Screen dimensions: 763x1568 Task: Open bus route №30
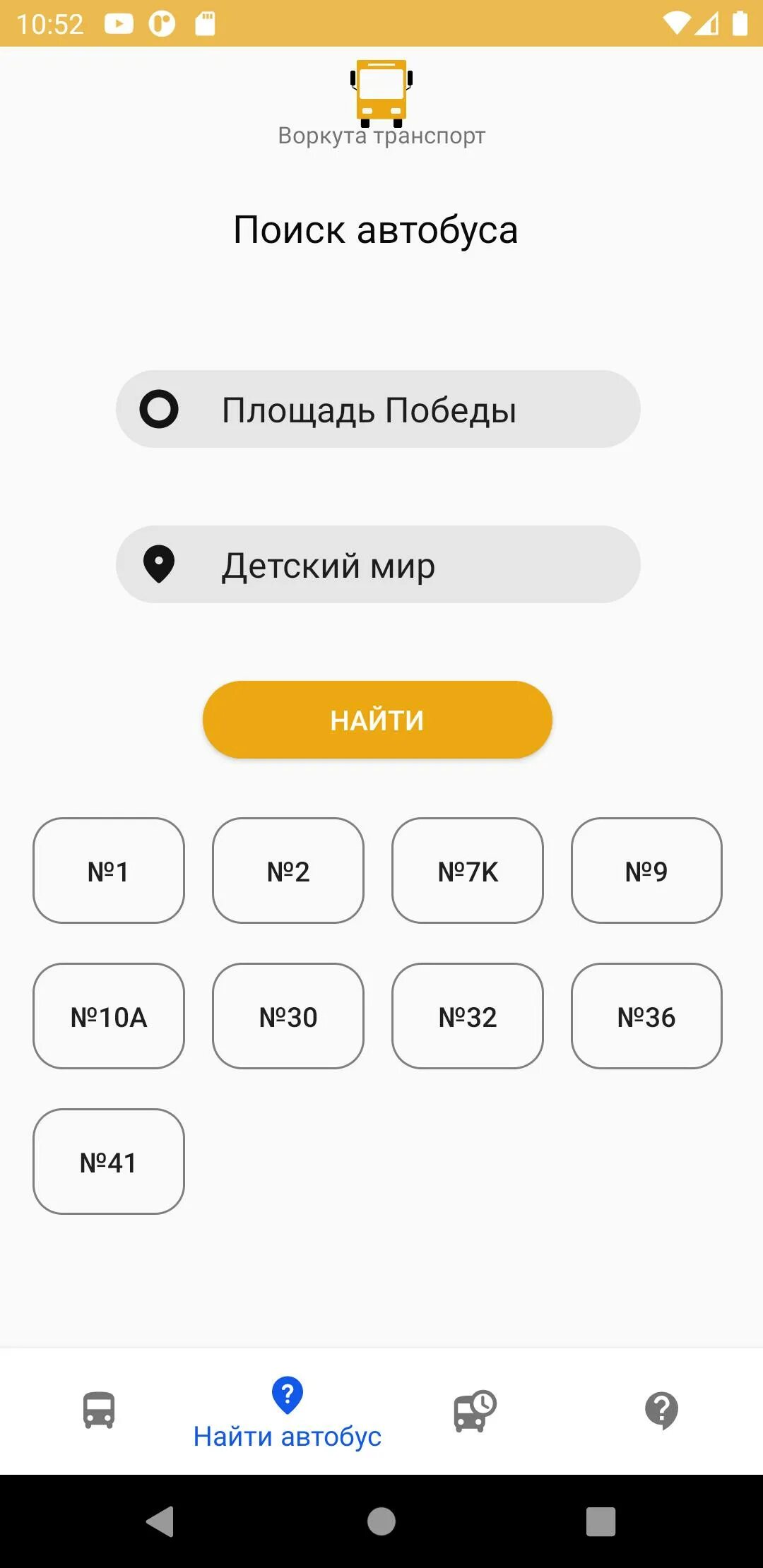(288, 1016)
